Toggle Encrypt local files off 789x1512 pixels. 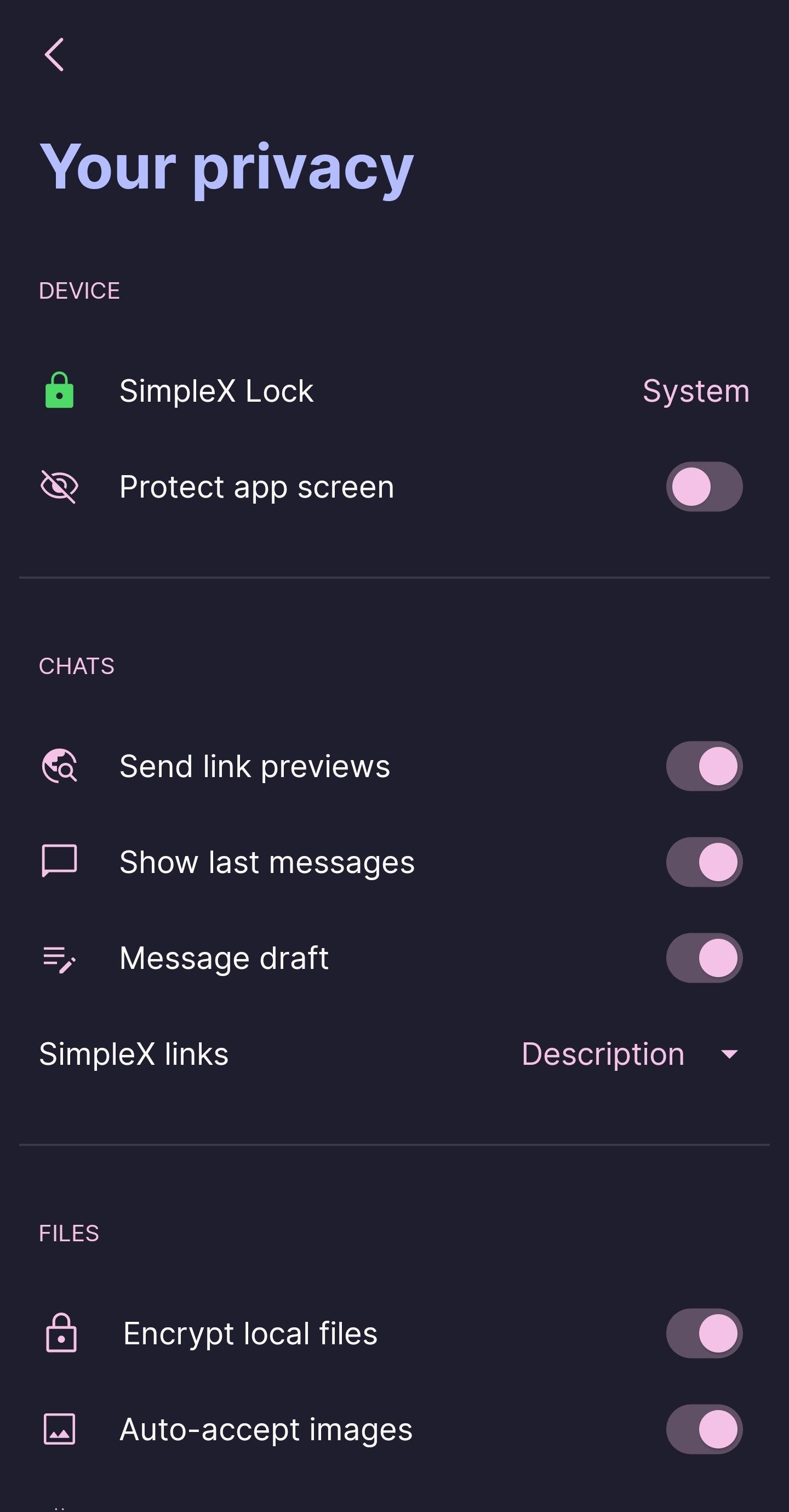(704, 1333)
